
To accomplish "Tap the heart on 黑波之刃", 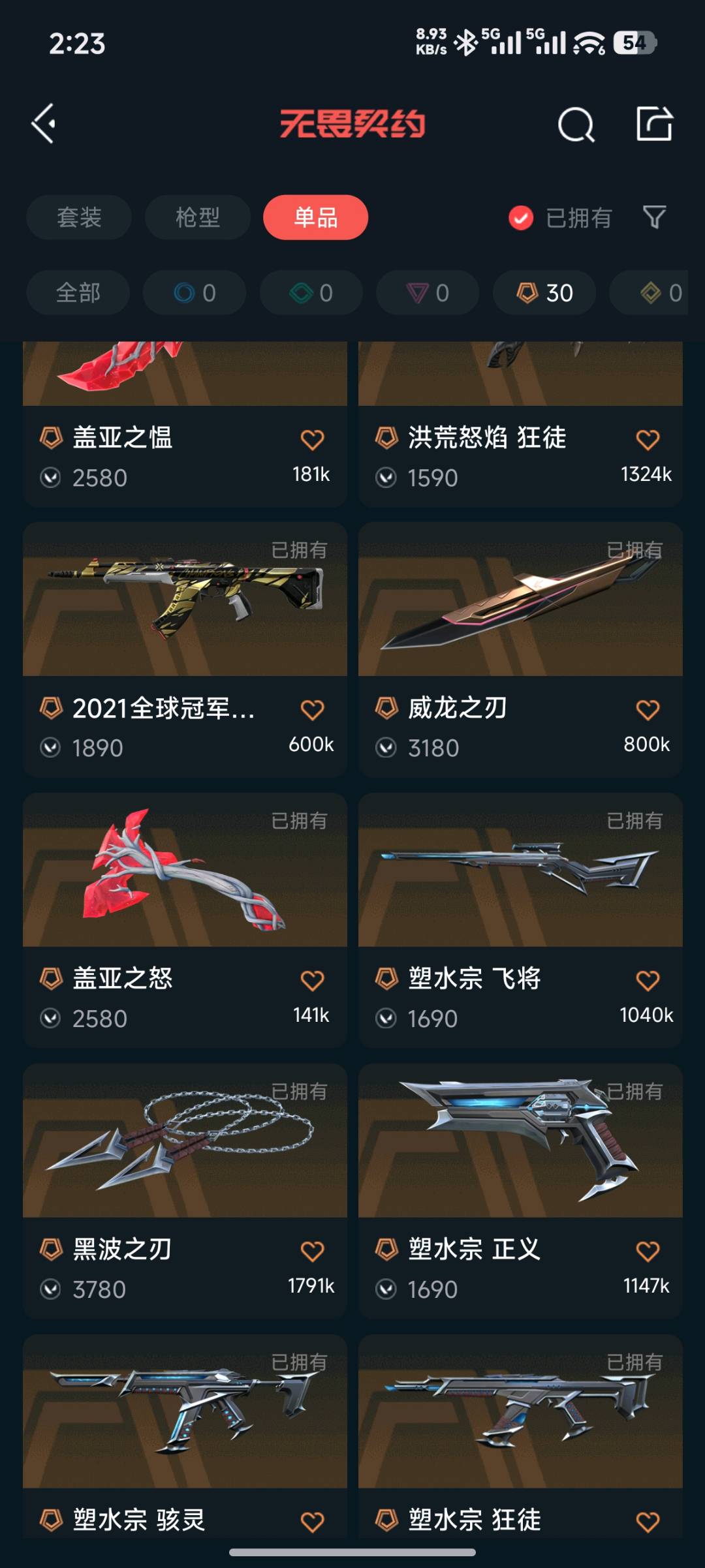I will tap(312, 1252).
